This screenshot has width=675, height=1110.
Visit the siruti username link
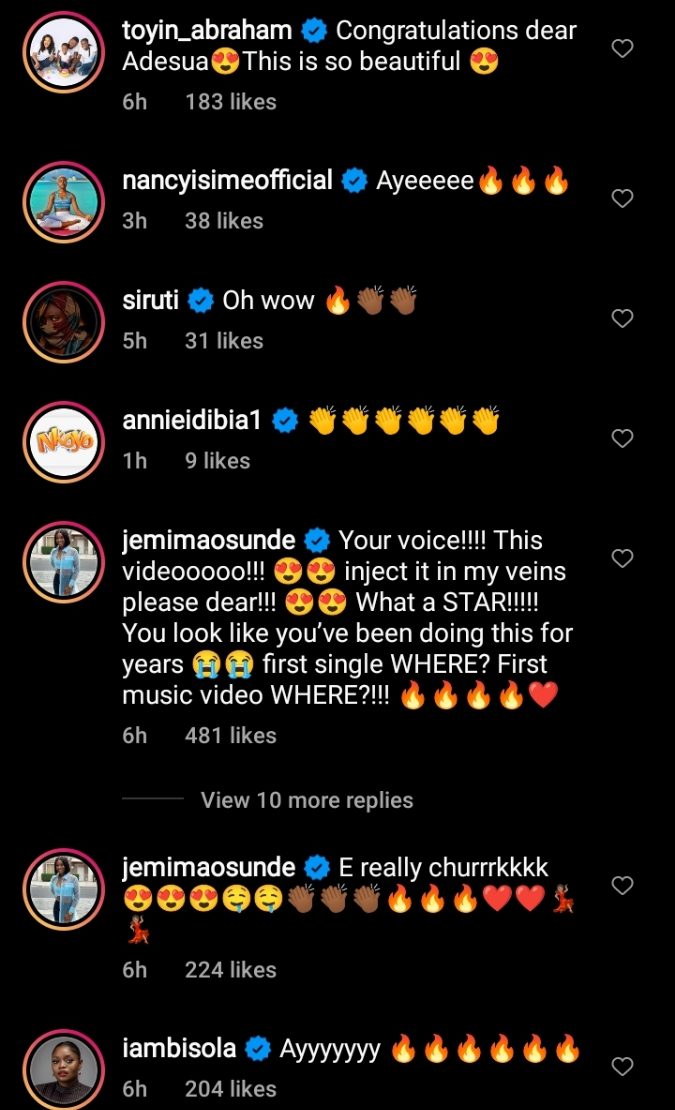[152, 301]
